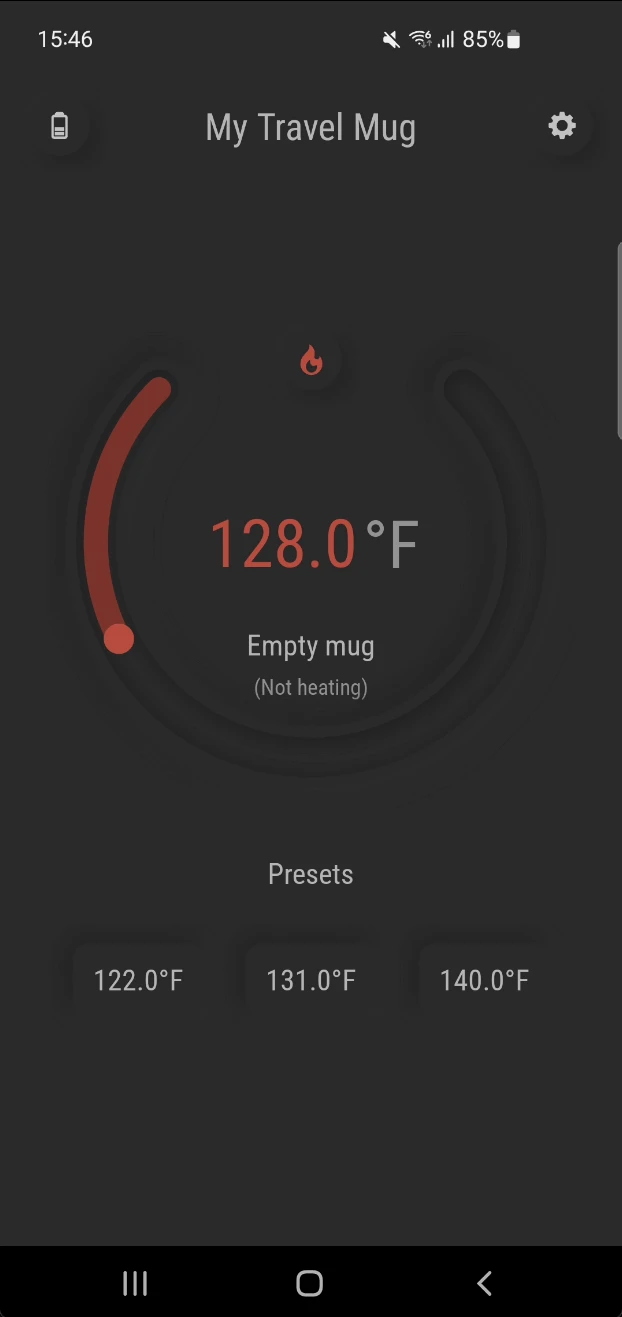Set temperature to the 140.0°F preset
The height and width of the screenshot is (1317, 622).
(x=484, y=980)
